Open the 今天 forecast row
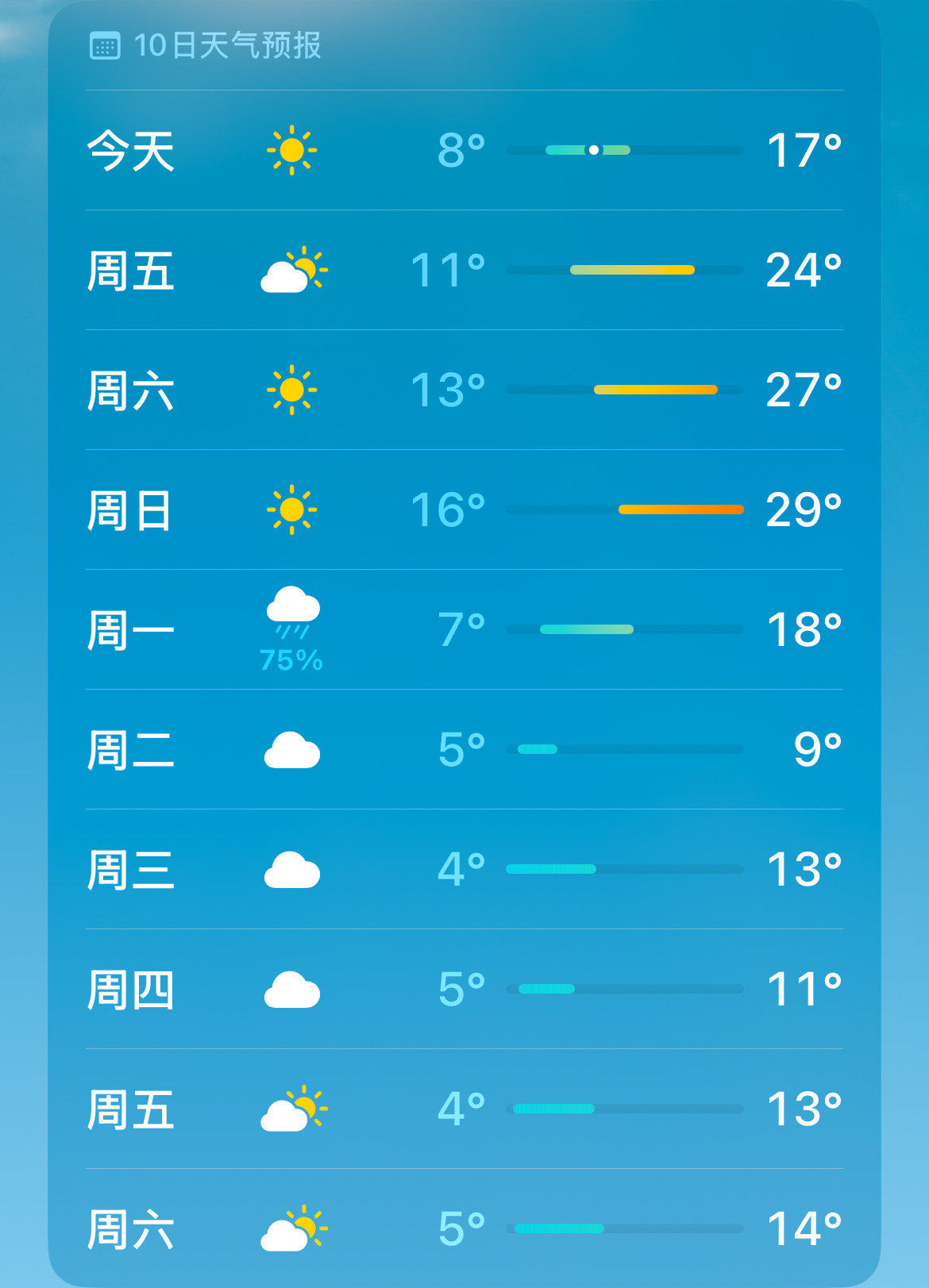The width and height of the screenshot is (929, 1288). pyautogui.click(x=464, y=151)
